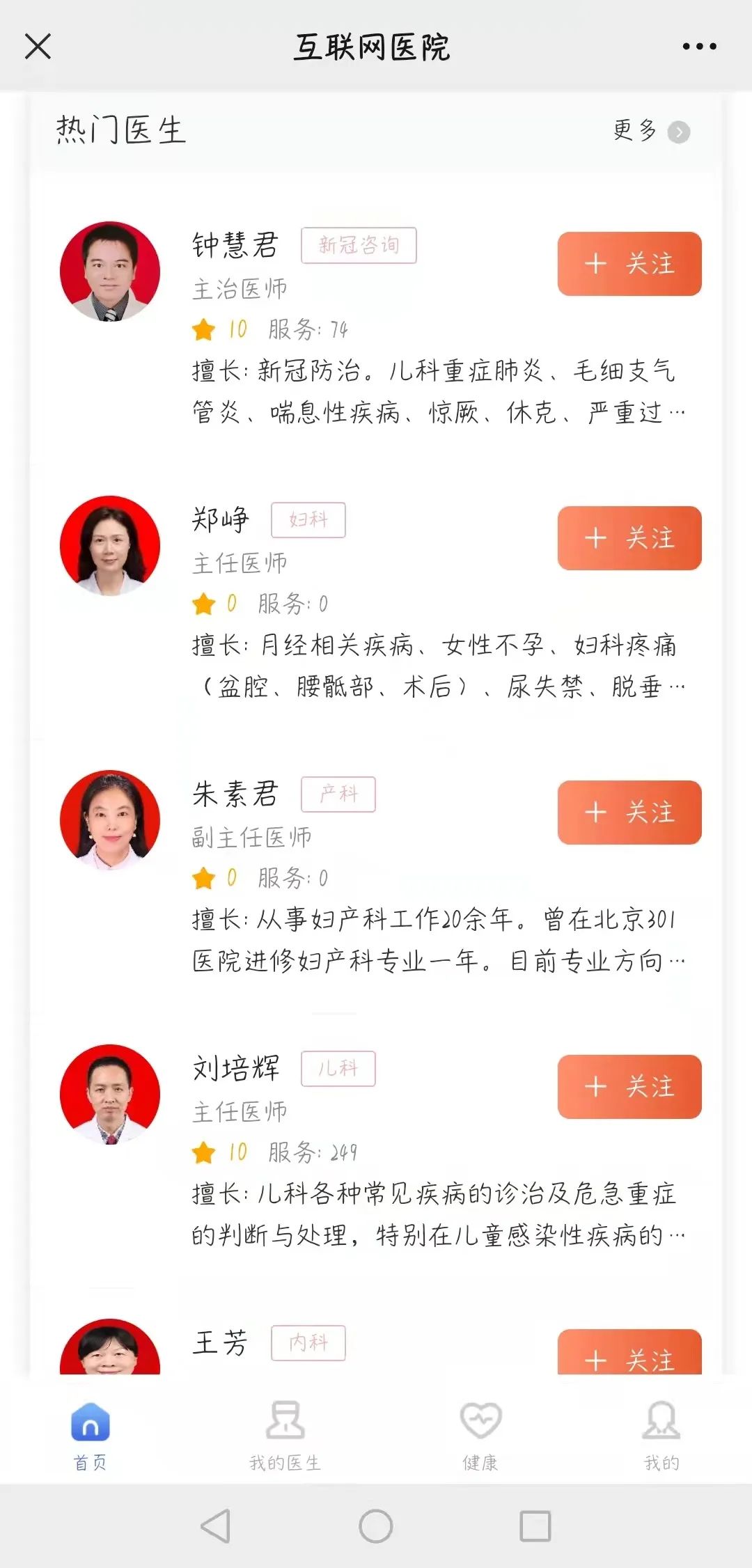Open 郑峥's doctor profile
Screen dimensions: 752x1568
(221, 519)
